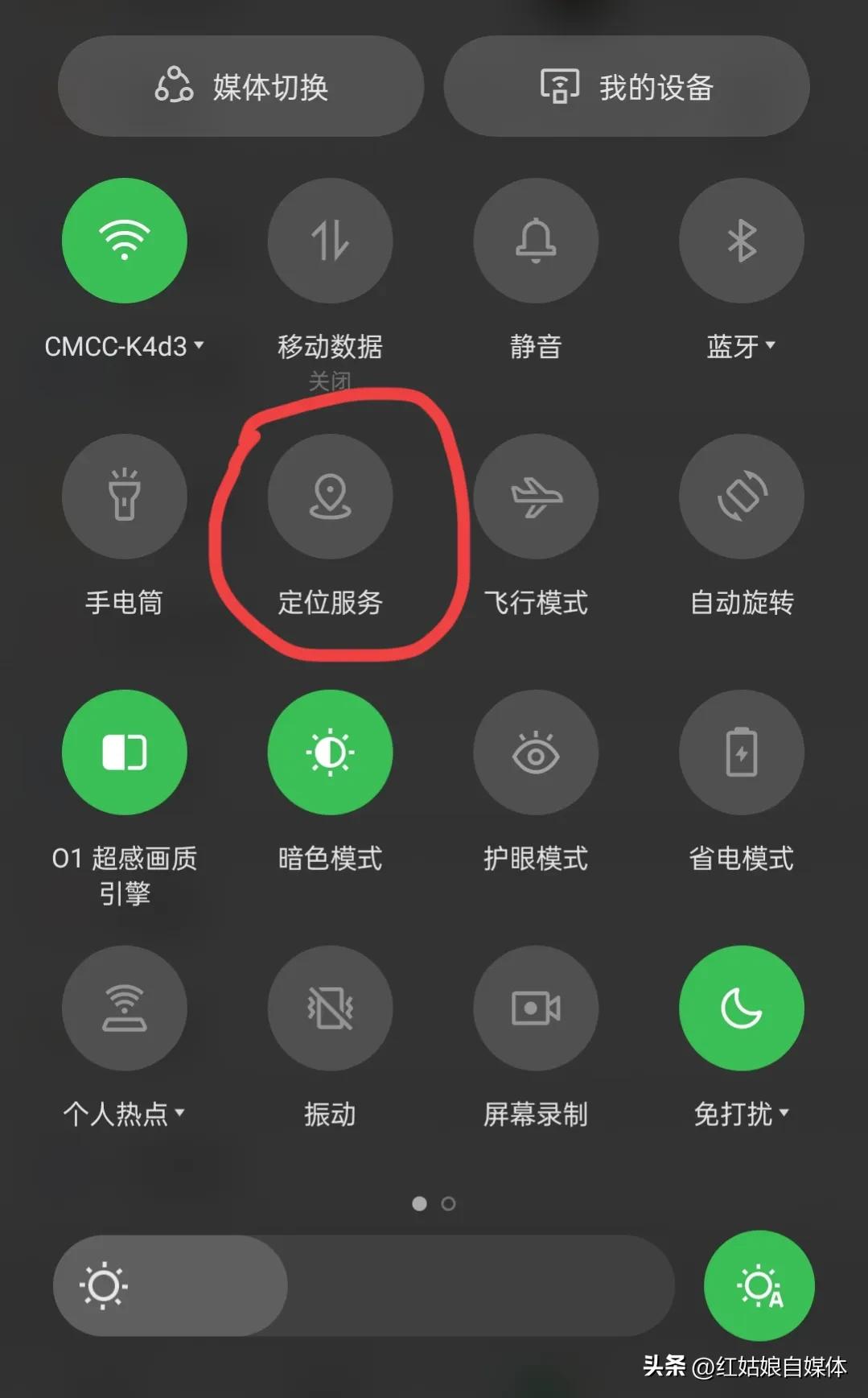Turn on 省电模式 power saving mode
Screen dimensions: 868x1398
click(741, 752)
